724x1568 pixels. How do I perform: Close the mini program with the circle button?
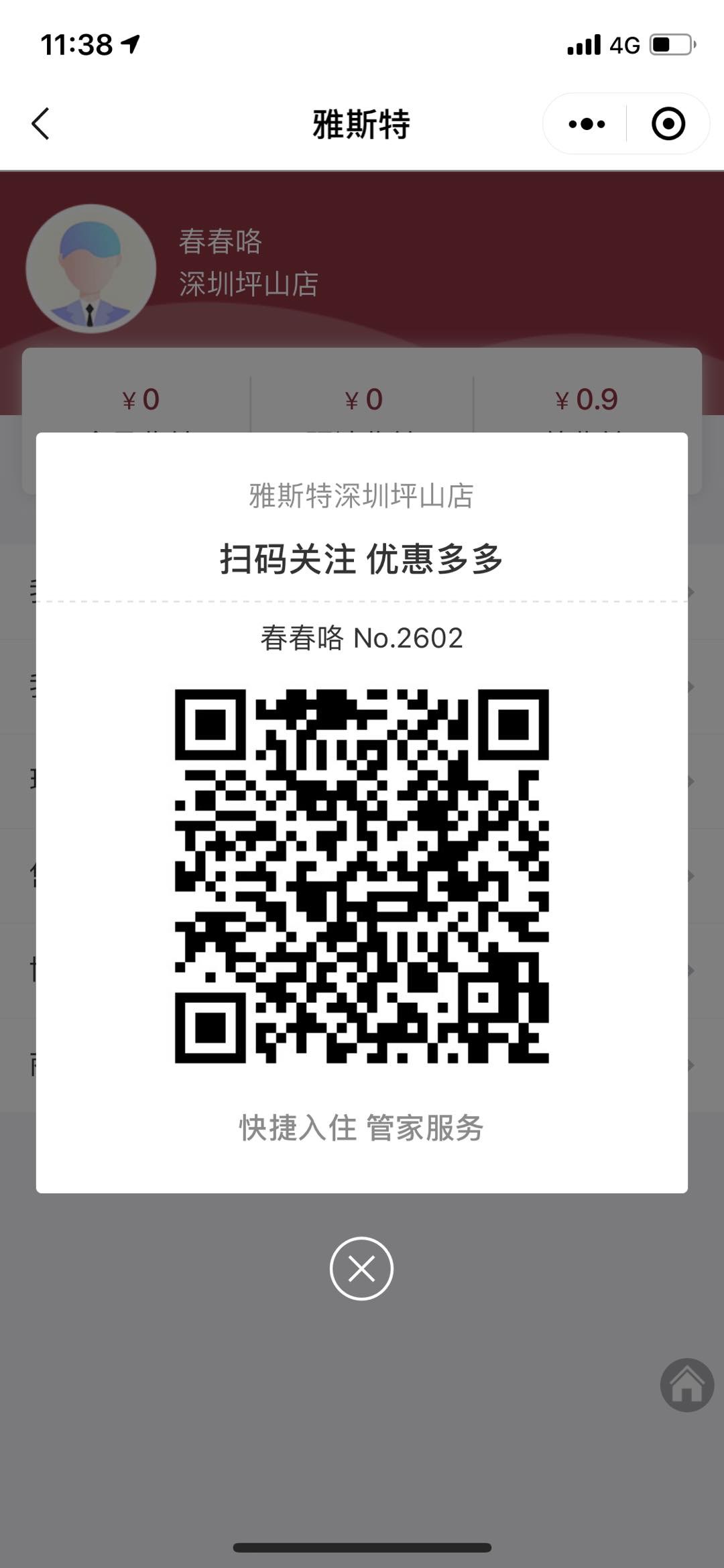pos(668,124)
